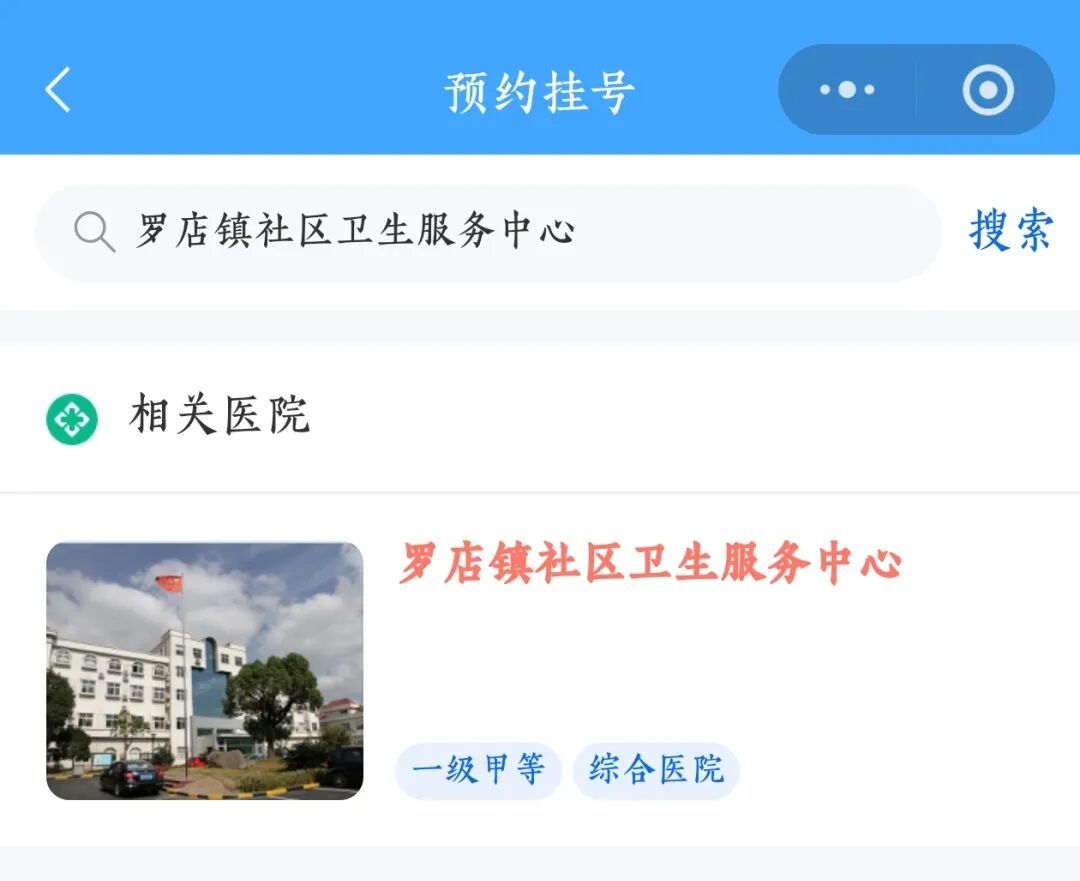The height and width of the screenshot is (881, 1080).
Task: Go back from the 预约挂号 page
Action: click(x=58, y=90)
